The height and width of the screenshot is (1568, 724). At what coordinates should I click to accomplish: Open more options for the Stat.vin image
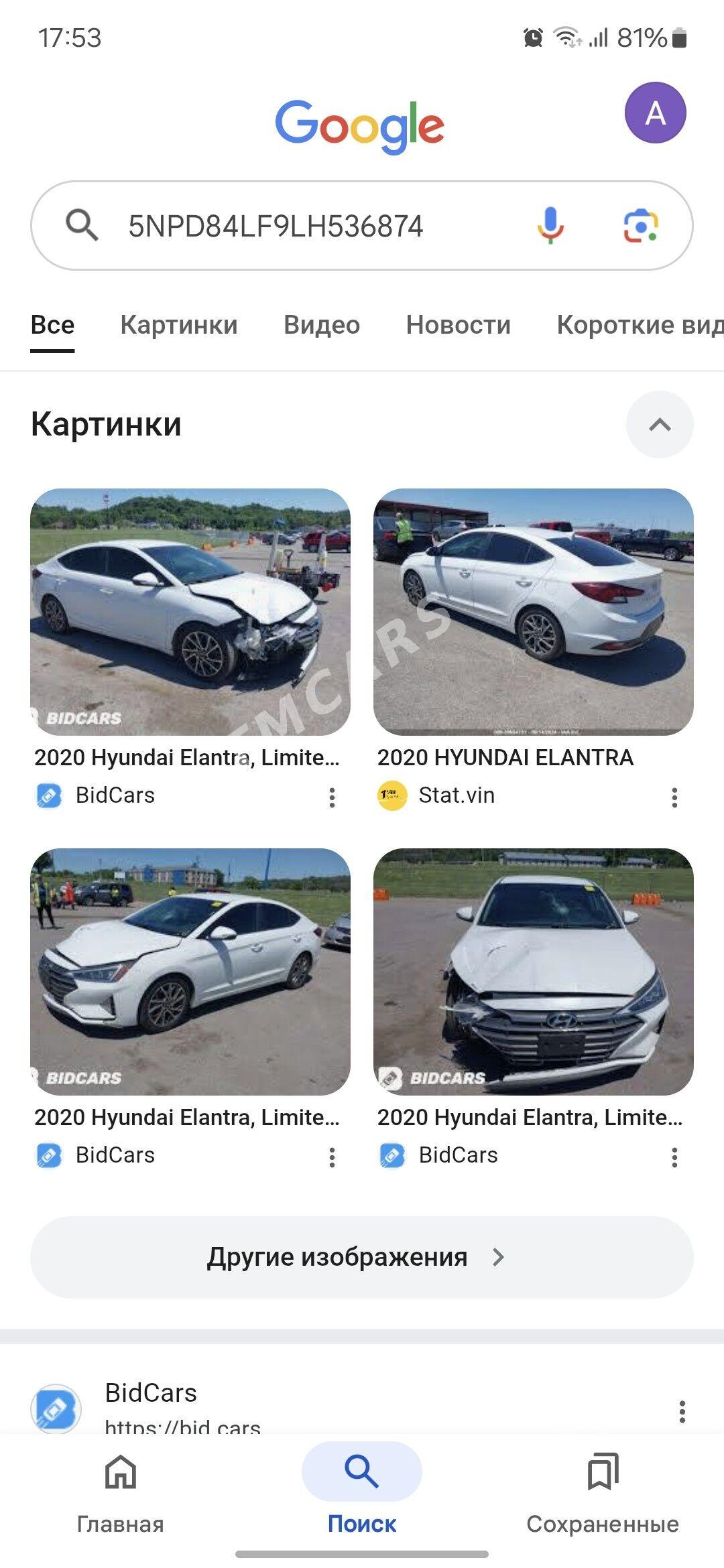[x=674, y=797]
